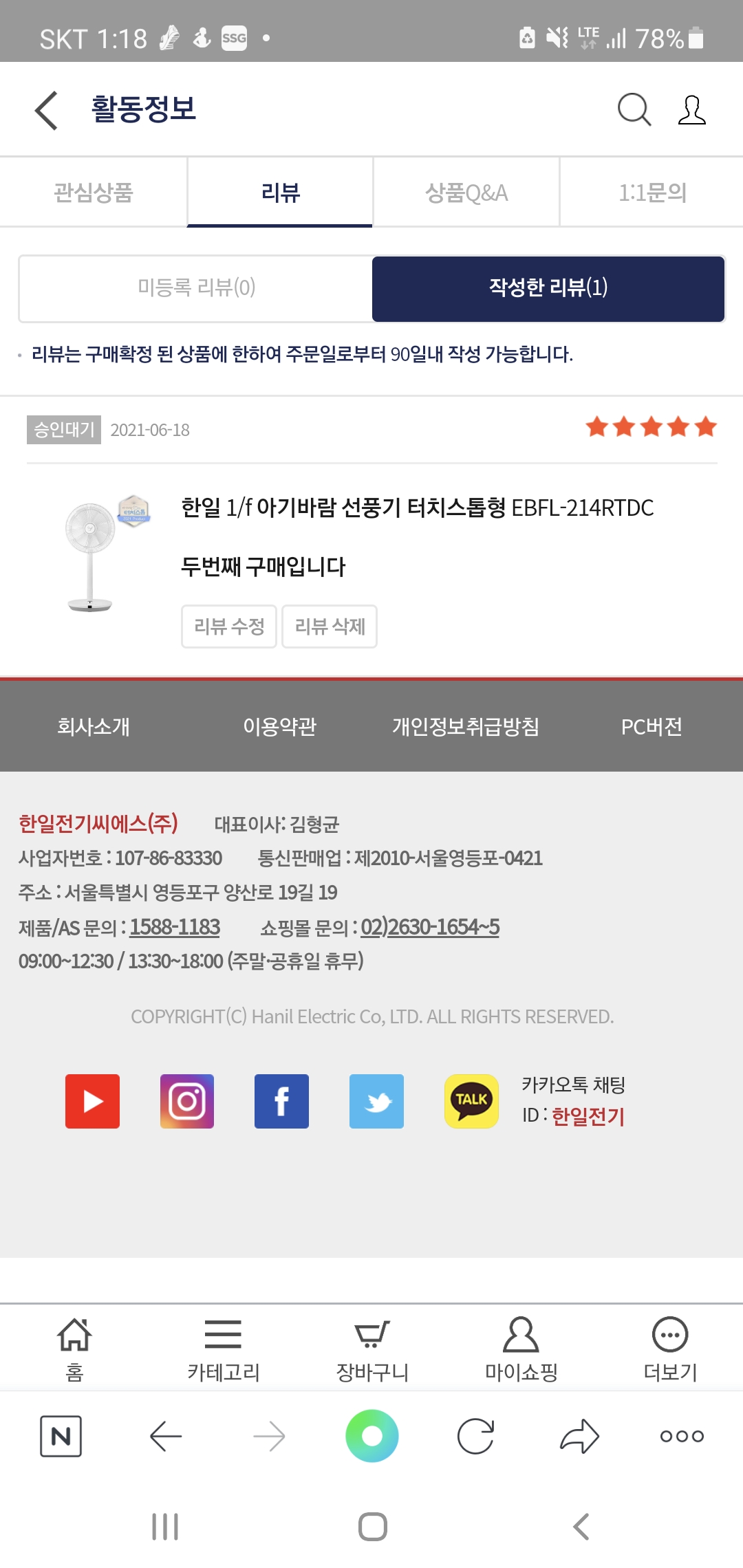Open the user profile icon
The image size is (743, 1568).
[691, 110]
